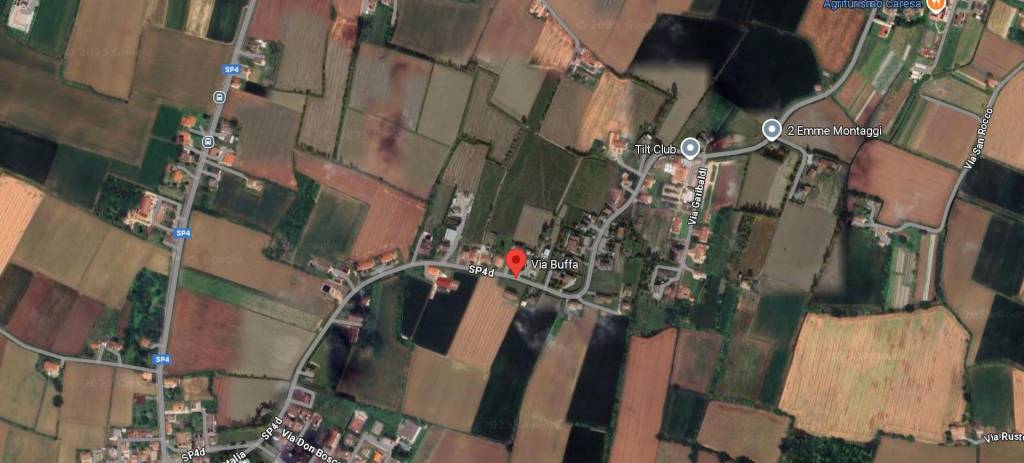Tap the red pin at Via Buffa

(516, 262)
